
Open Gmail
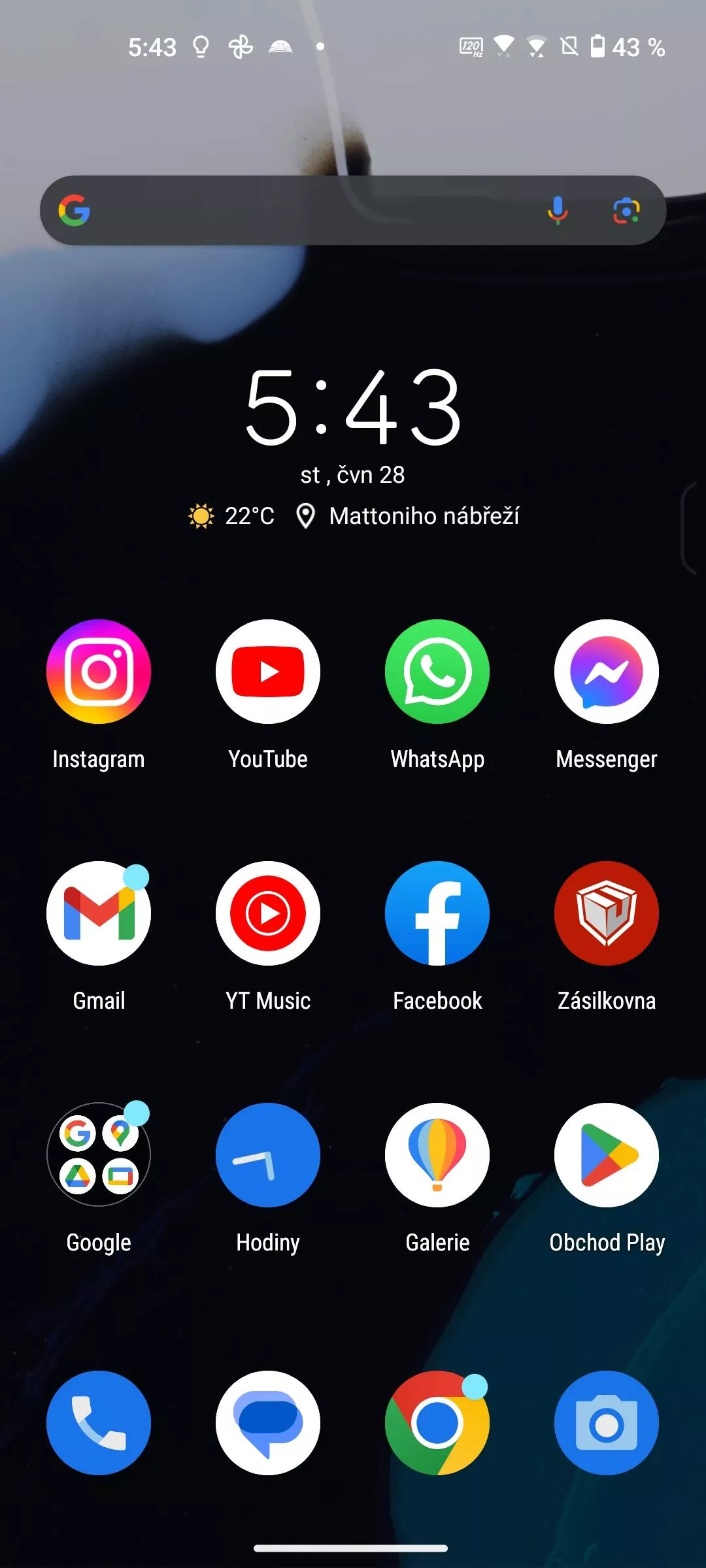click(x=99, y=913)
